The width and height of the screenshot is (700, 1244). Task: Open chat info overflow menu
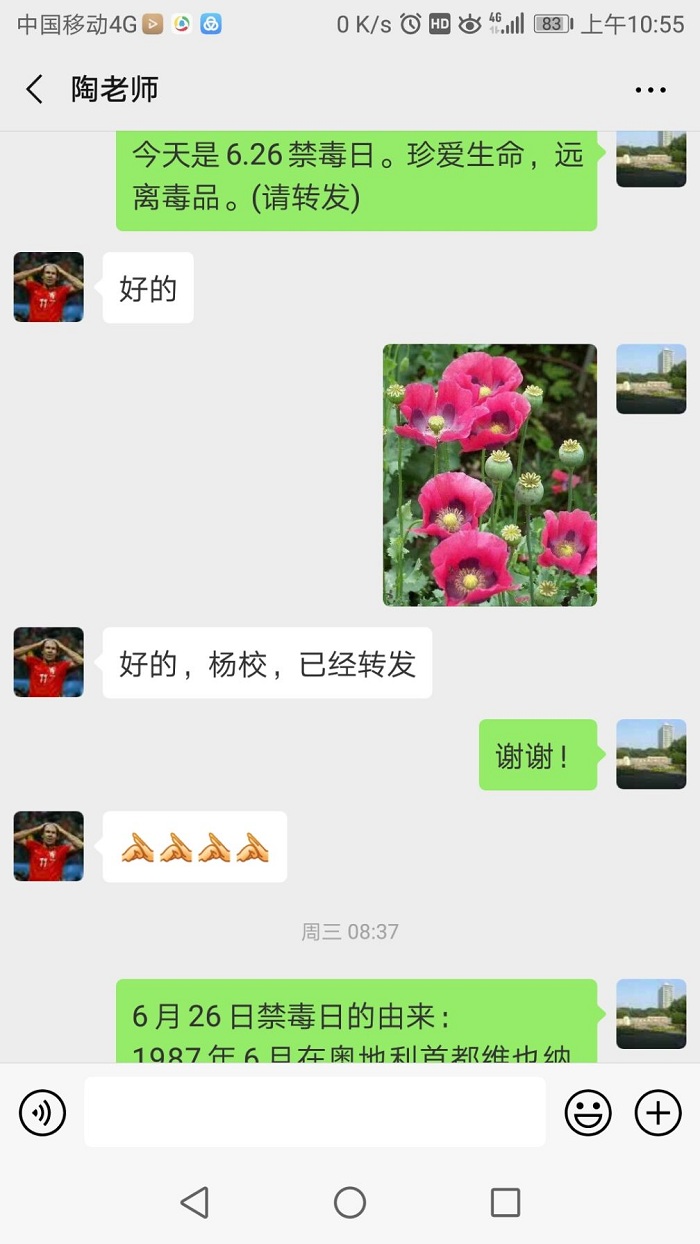pos(650,90)
